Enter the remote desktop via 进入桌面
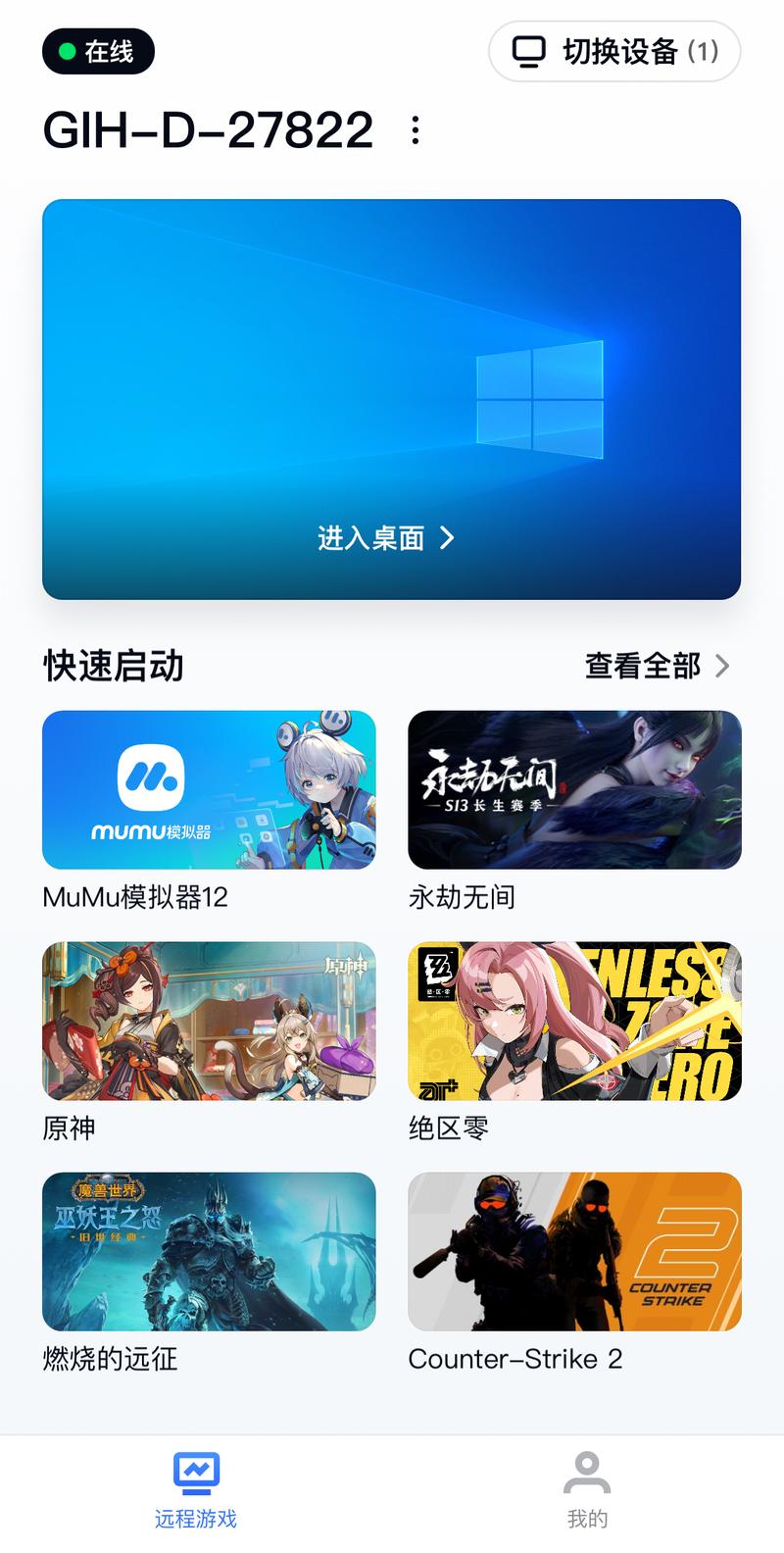Image resolution: width=784 pixels, height=1553 pixels. tap(386, 537)
